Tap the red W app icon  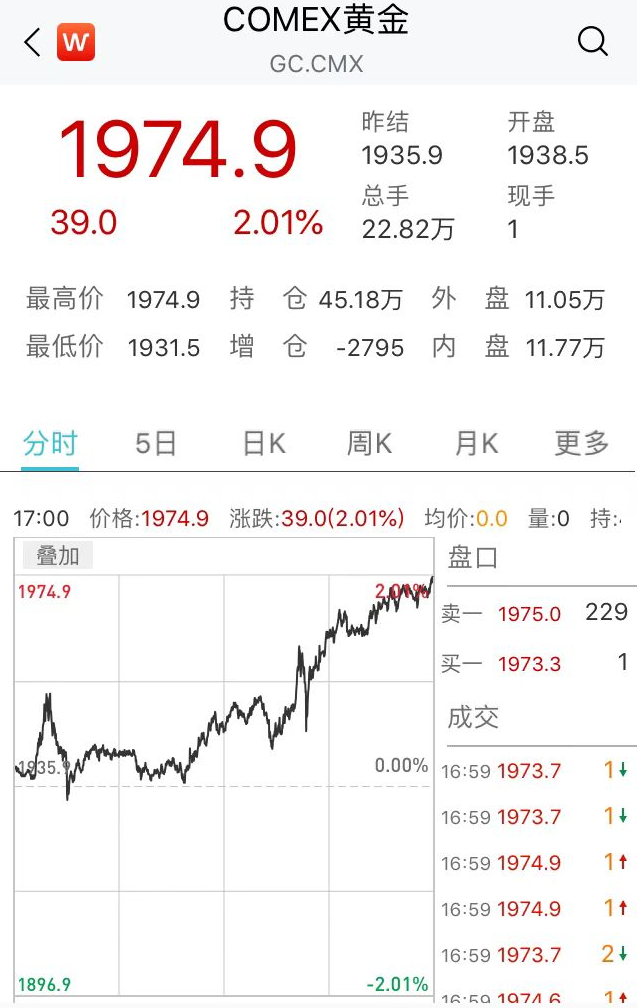[76, 42]
